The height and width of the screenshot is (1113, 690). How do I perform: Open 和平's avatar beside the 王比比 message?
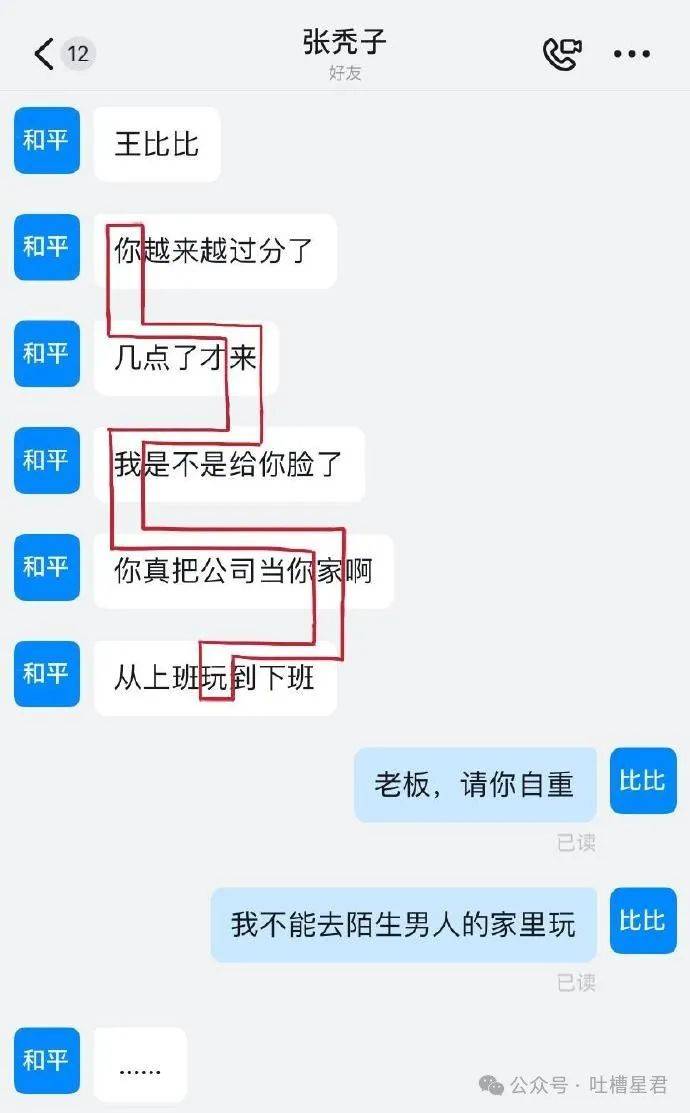(x=46, y=141)
